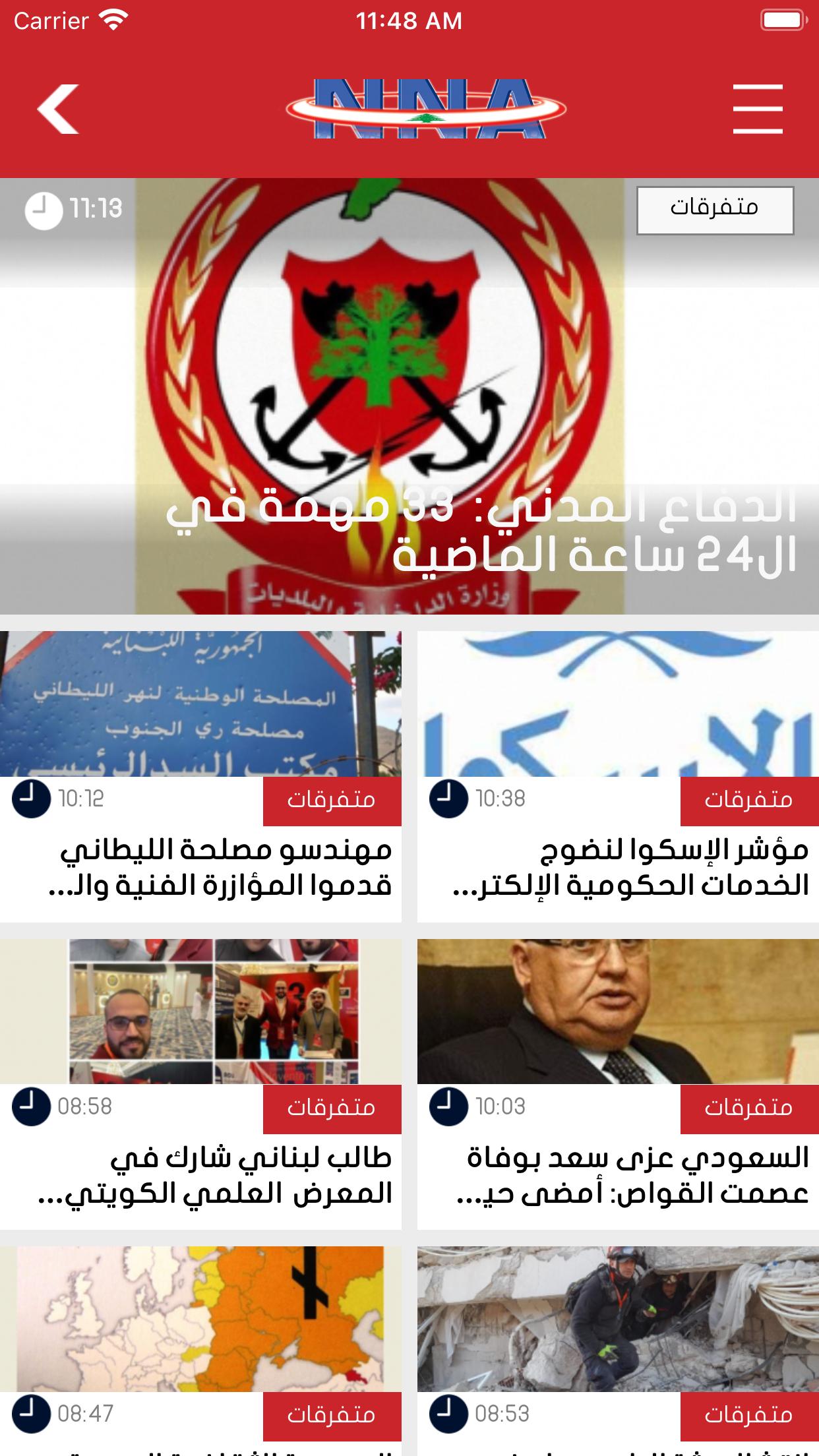This screenshot has height=1456, width=819.
Task: Open the 08:53 rubble rescue article
Action: [x=618, y=1319]
